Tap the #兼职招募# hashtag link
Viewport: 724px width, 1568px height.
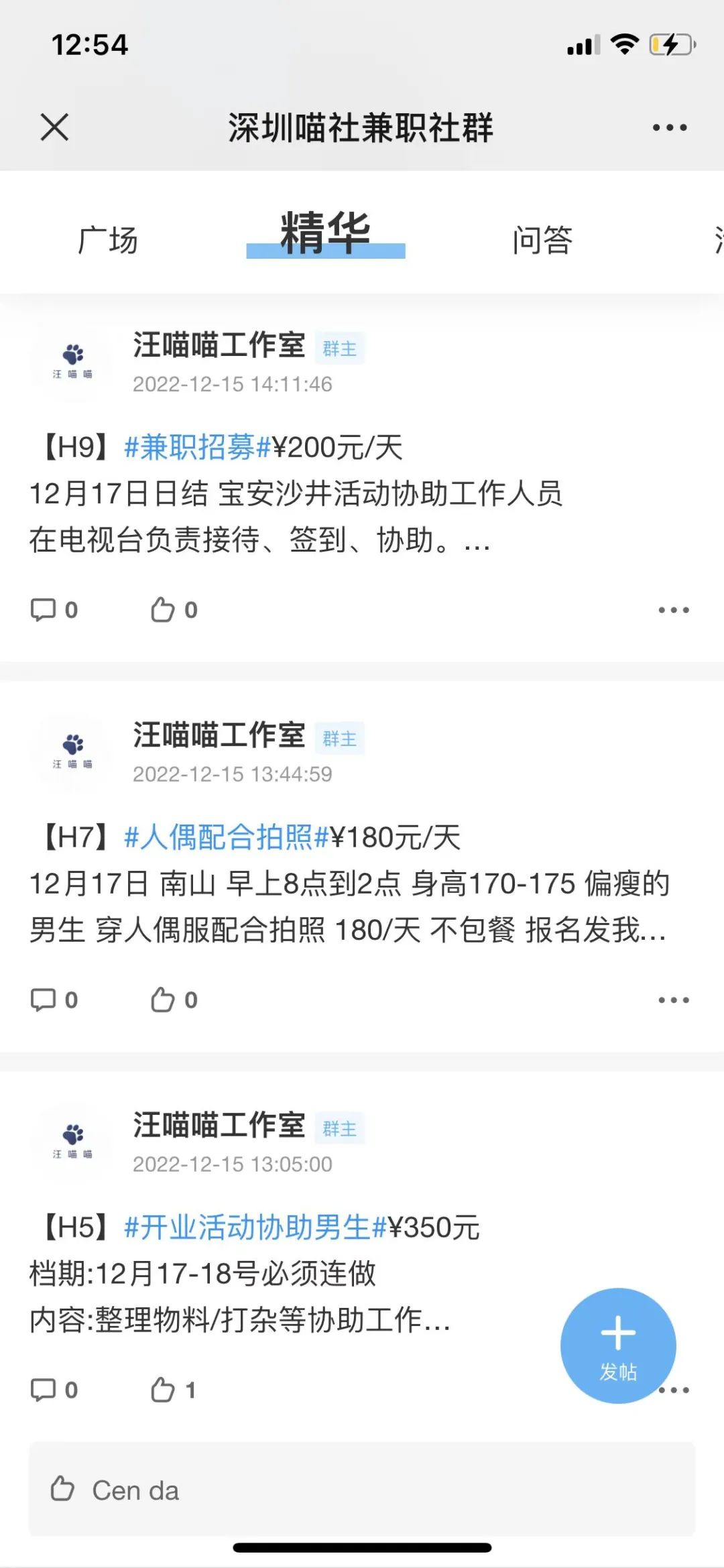[197, 447]
